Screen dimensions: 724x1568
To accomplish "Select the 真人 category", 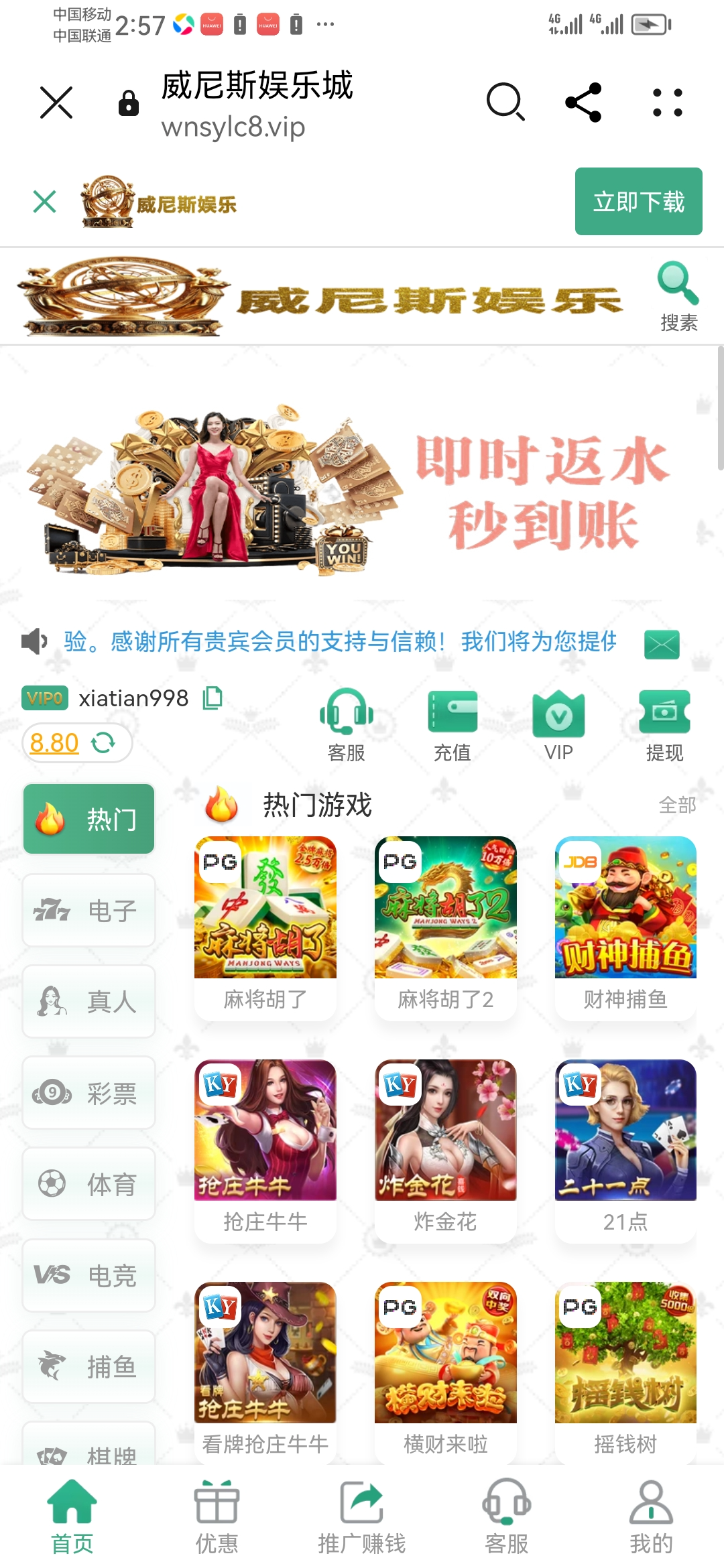I will pyautogui.click(x=89, y=1002).
